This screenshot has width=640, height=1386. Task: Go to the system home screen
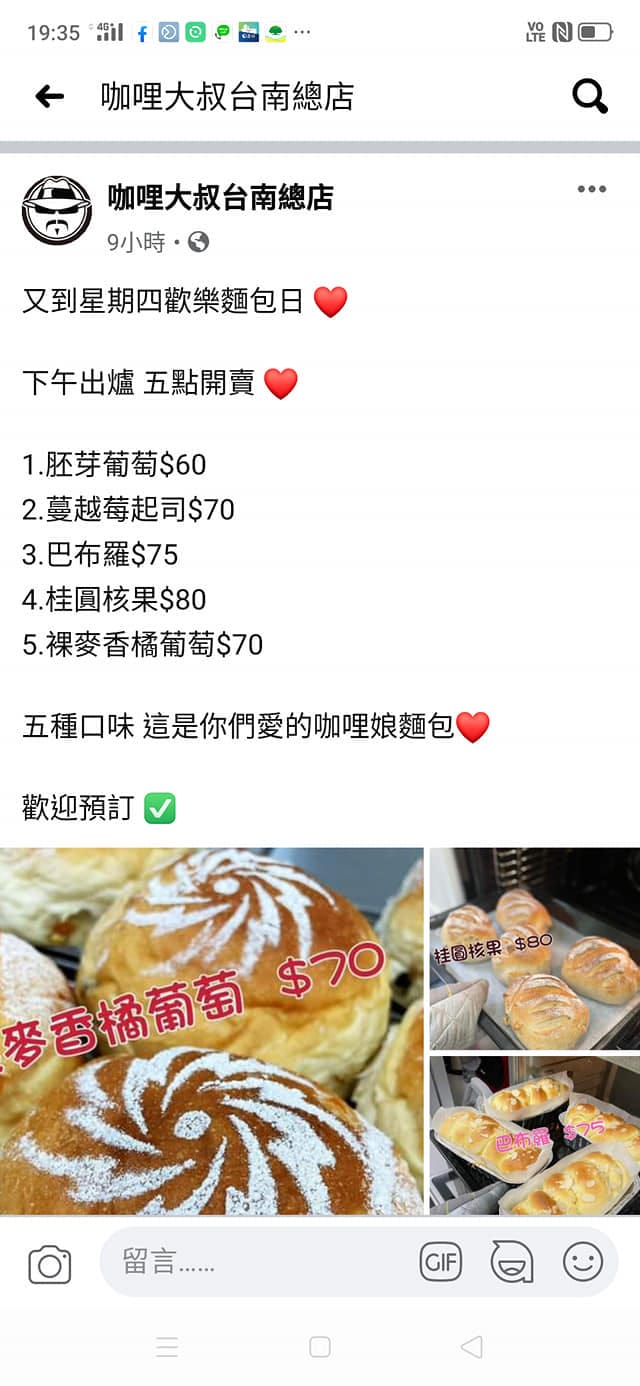tap(320, 1347)
